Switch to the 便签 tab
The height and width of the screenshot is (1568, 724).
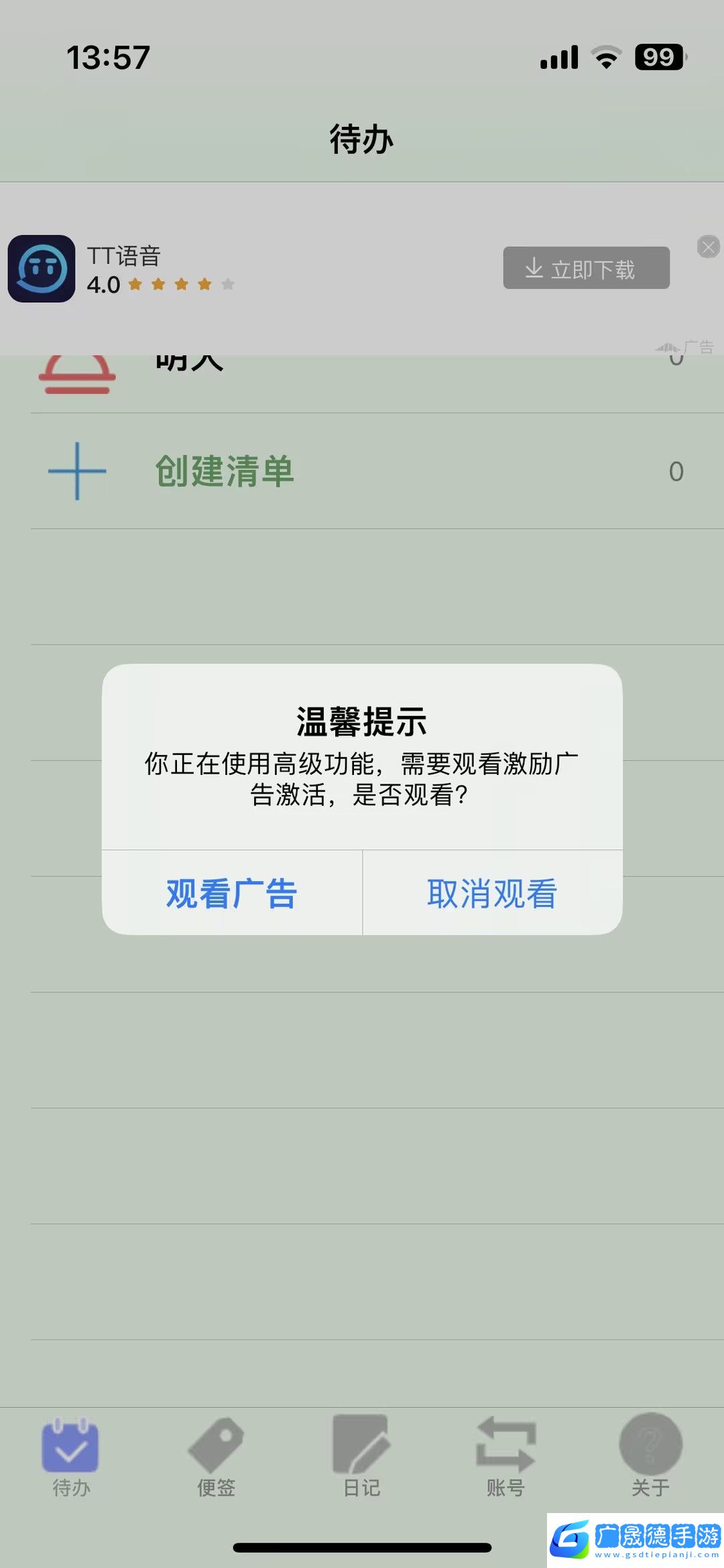point(216,1456)
